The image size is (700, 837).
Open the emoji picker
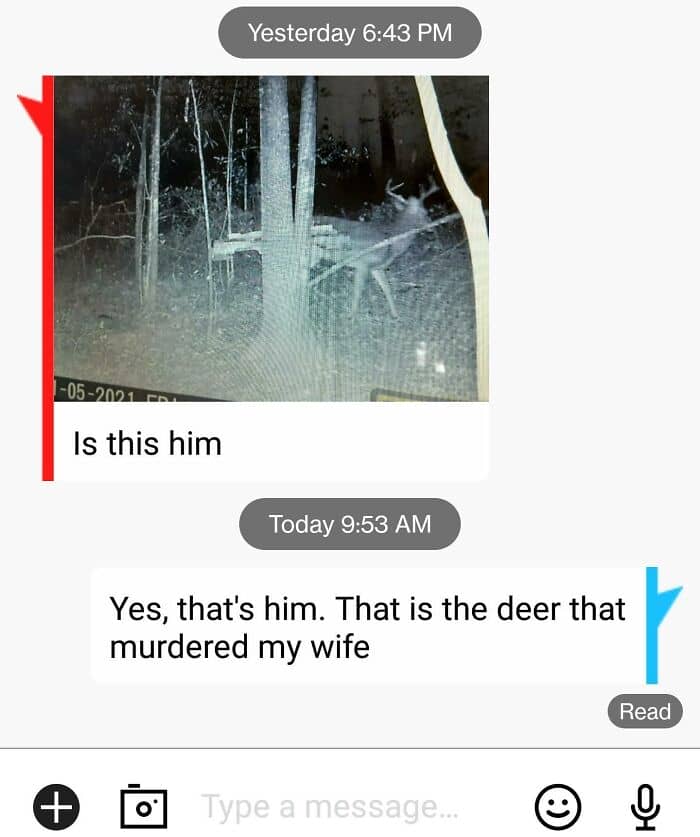(x=559, y=805)
